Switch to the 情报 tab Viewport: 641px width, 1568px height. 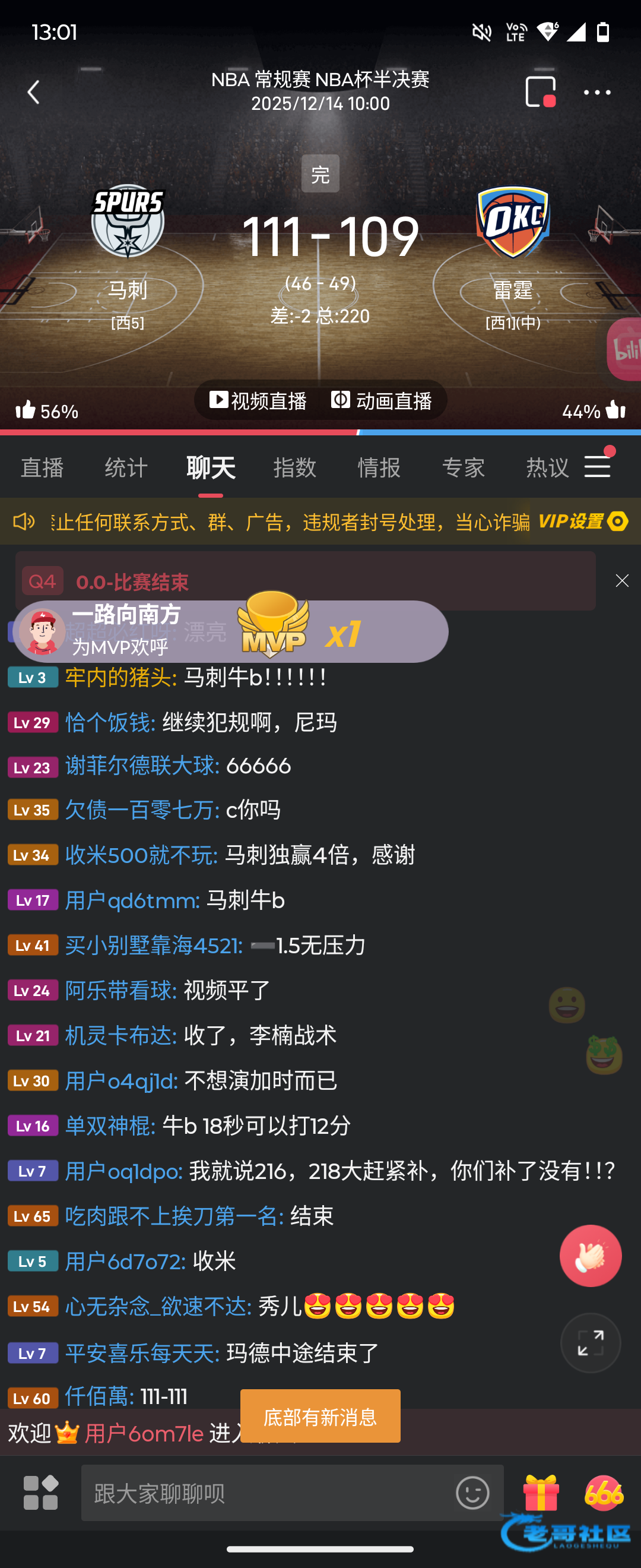click(x=379, y=467)
